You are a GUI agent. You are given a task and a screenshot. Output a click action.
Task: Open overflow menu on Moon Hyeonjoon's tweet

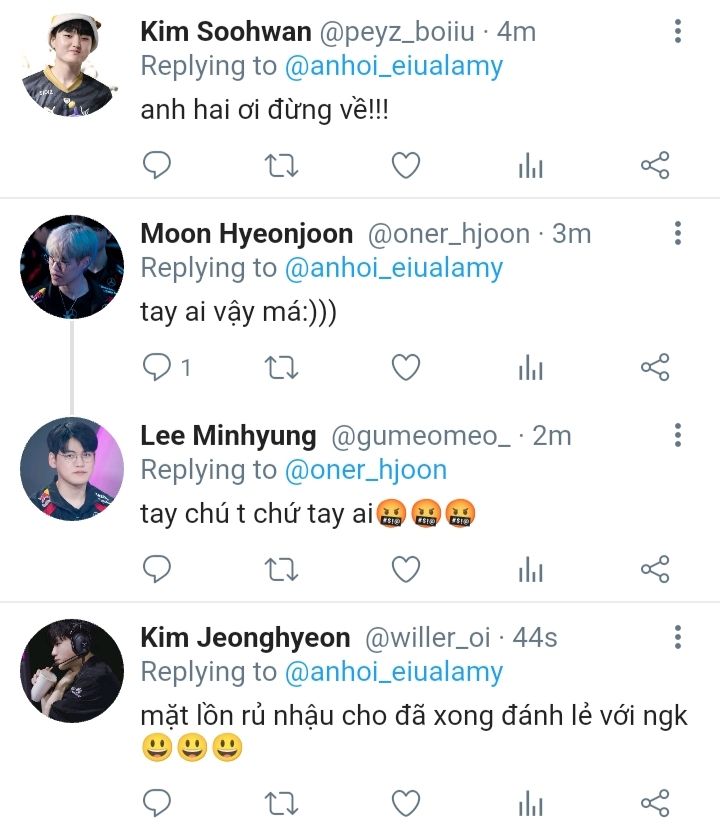pyautogui.click(x=678, y=234)
